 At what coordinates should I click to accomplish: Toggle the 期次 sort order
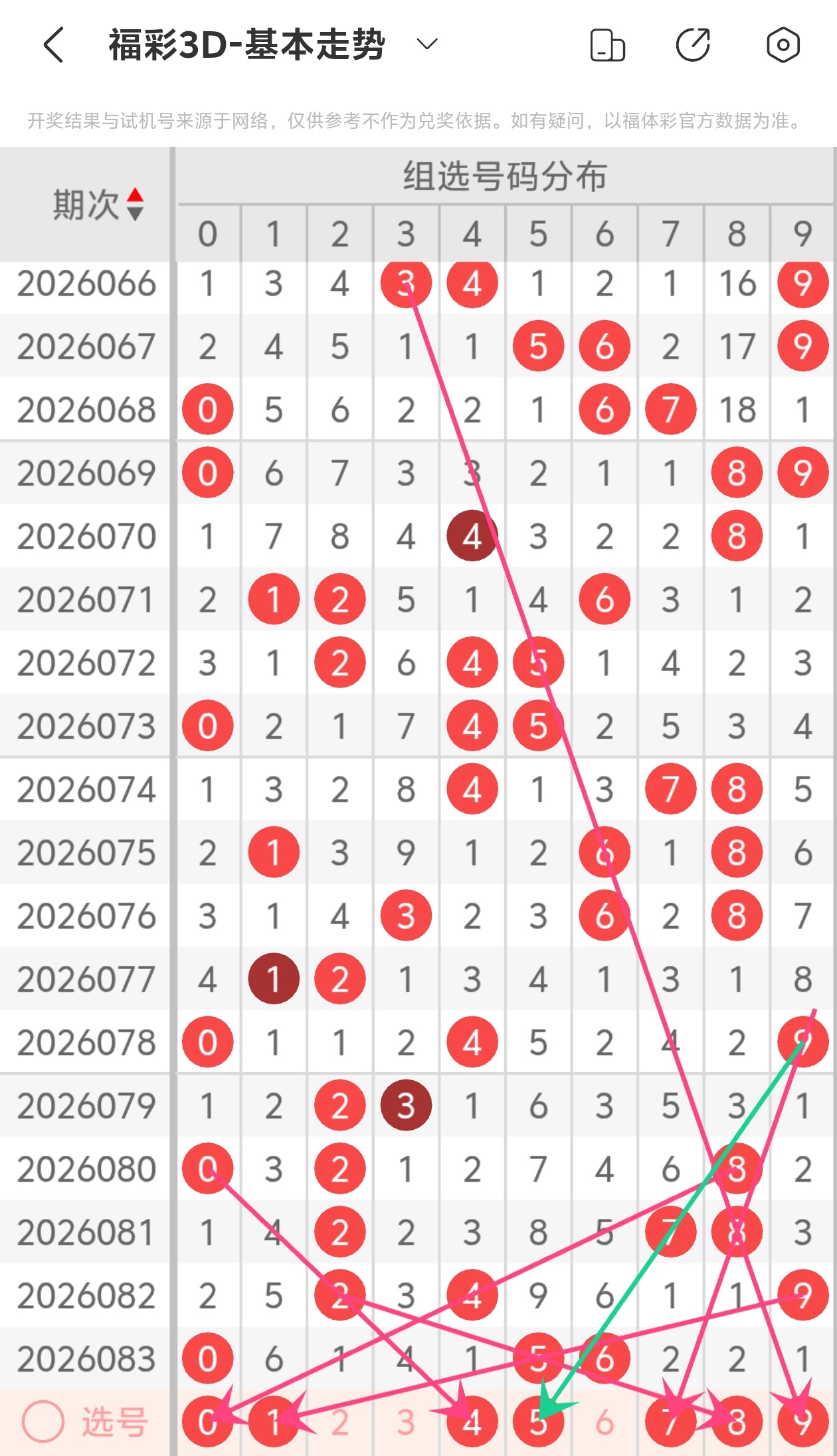[135, 204]
